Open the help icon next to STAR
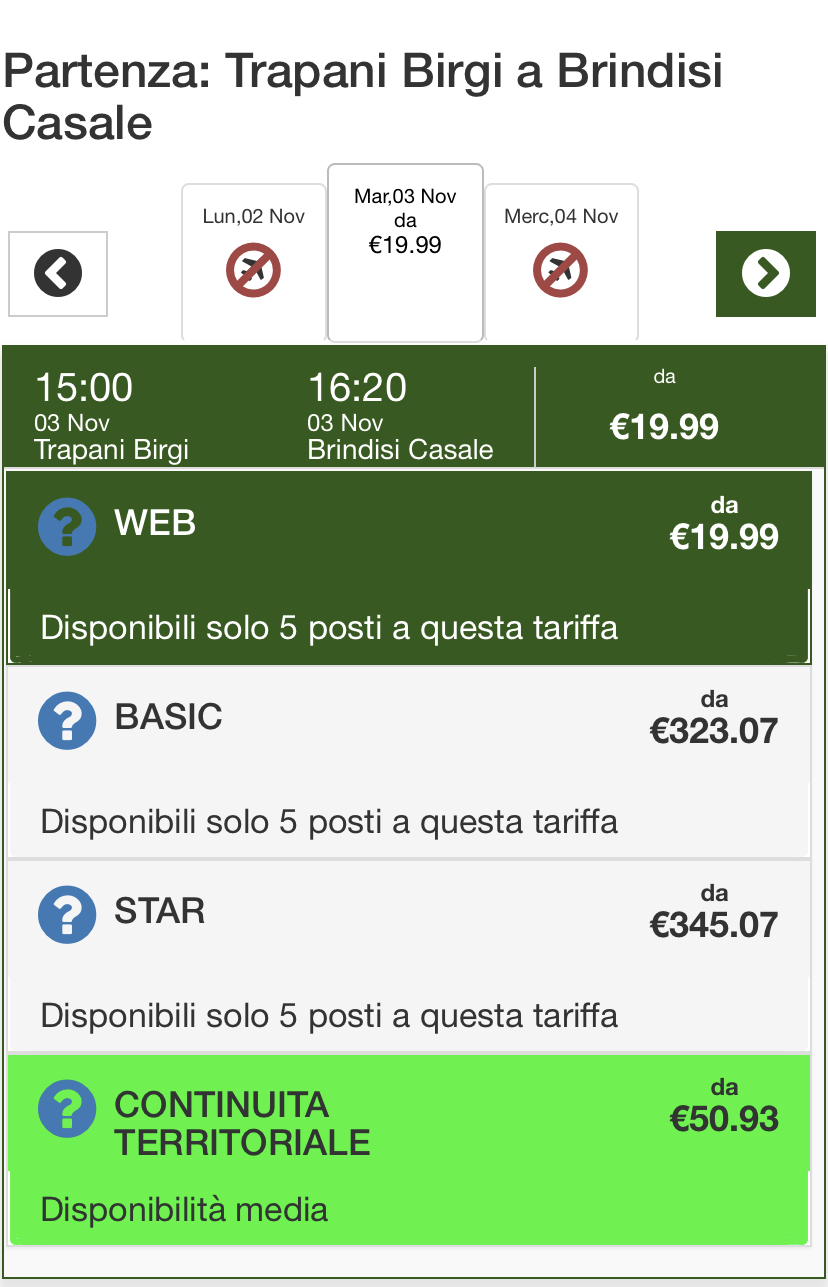Screen dimensions: 828x1287 click(x=67, y=914)
